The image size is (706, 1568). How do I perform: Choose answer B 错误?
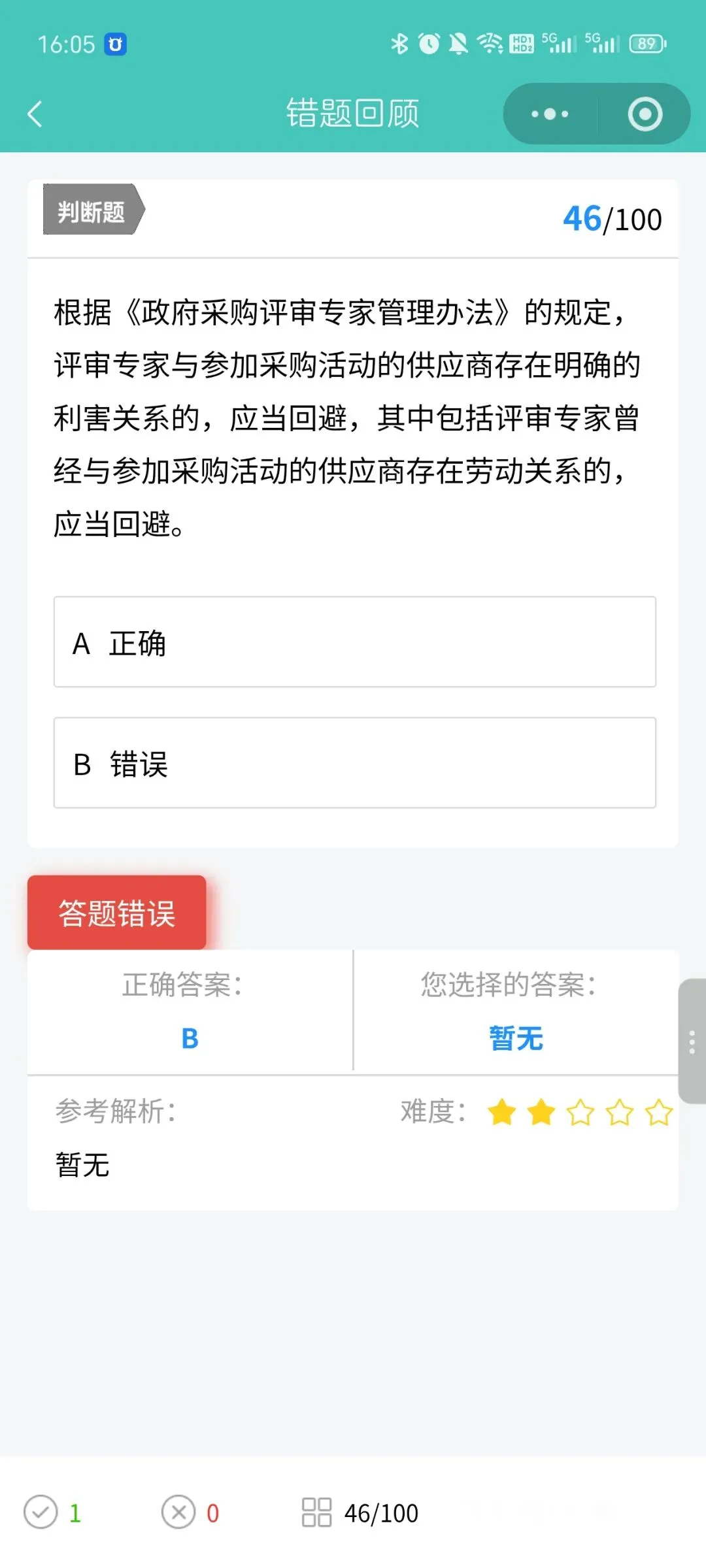point(355,762)
